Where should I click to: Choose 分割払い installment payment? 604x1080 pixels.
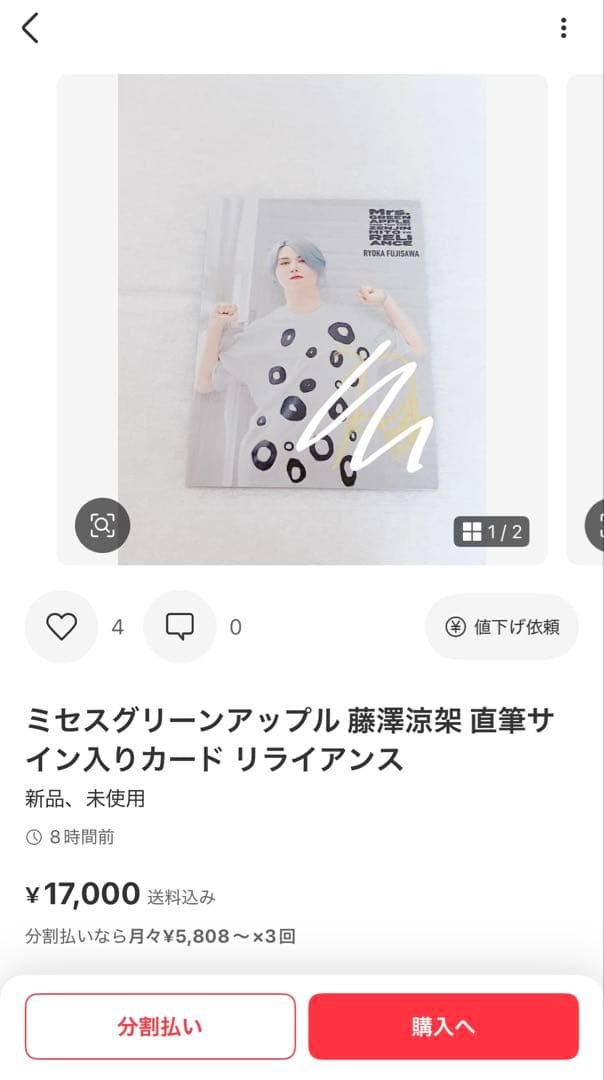pyautogui.click(x=160, y=1026)
